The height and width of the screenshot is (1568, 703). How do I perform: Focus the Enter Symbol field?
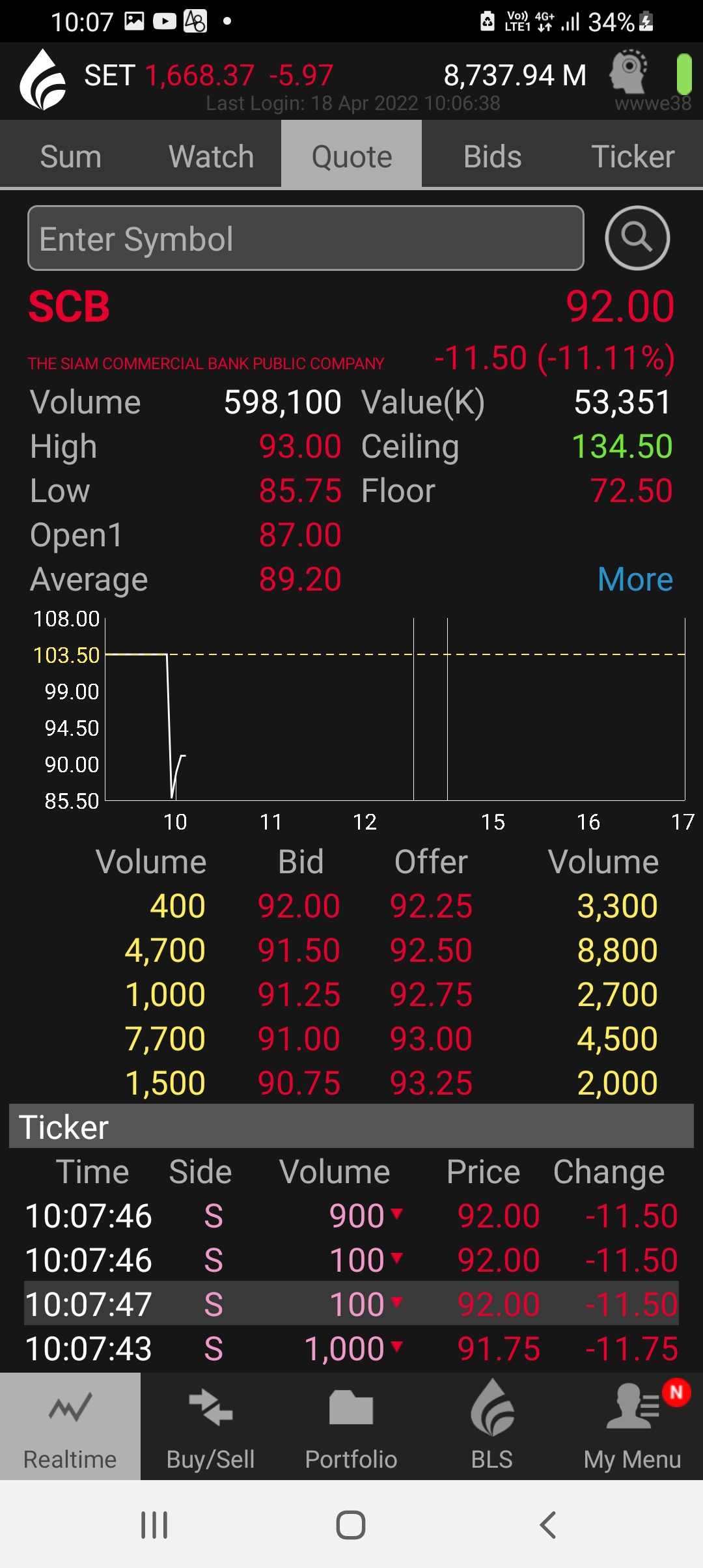click(x=306, y=238)
